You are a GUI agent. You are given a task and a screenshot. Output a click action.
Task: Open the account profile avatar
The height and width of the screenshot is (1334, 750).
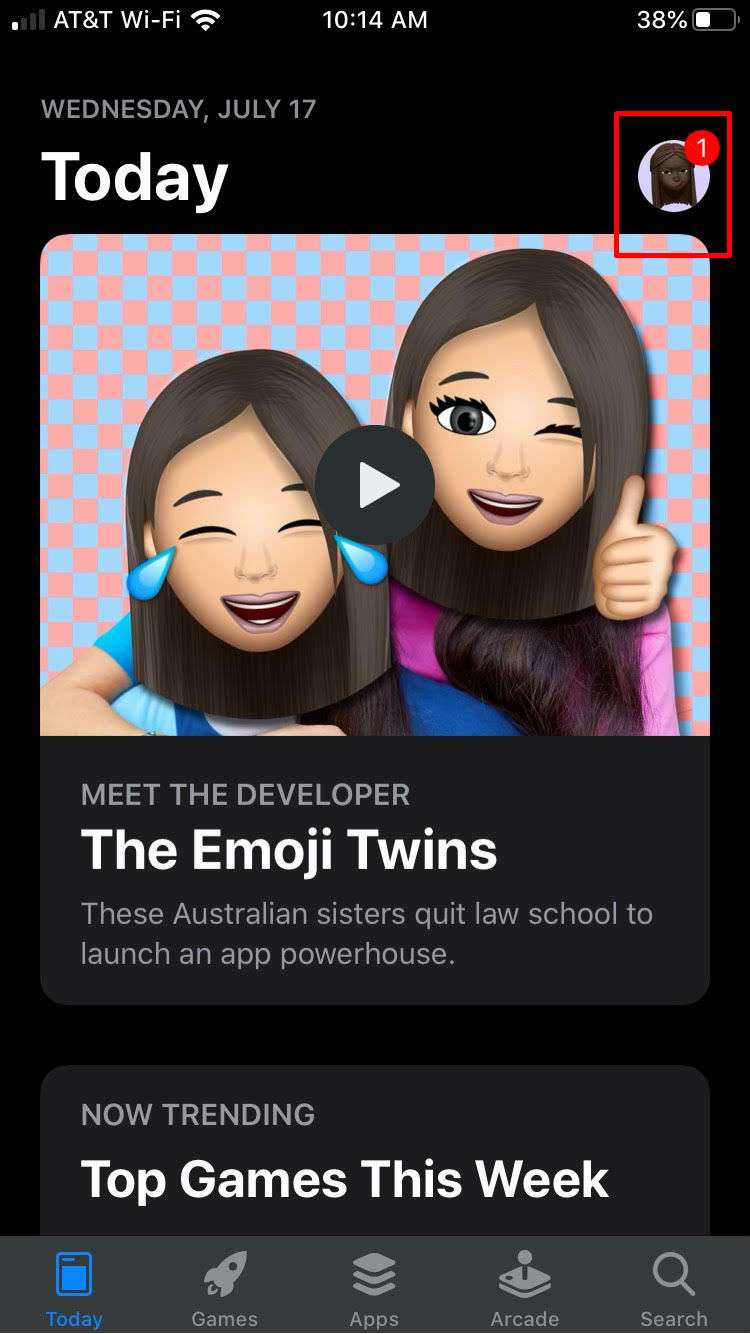point(674,176)
